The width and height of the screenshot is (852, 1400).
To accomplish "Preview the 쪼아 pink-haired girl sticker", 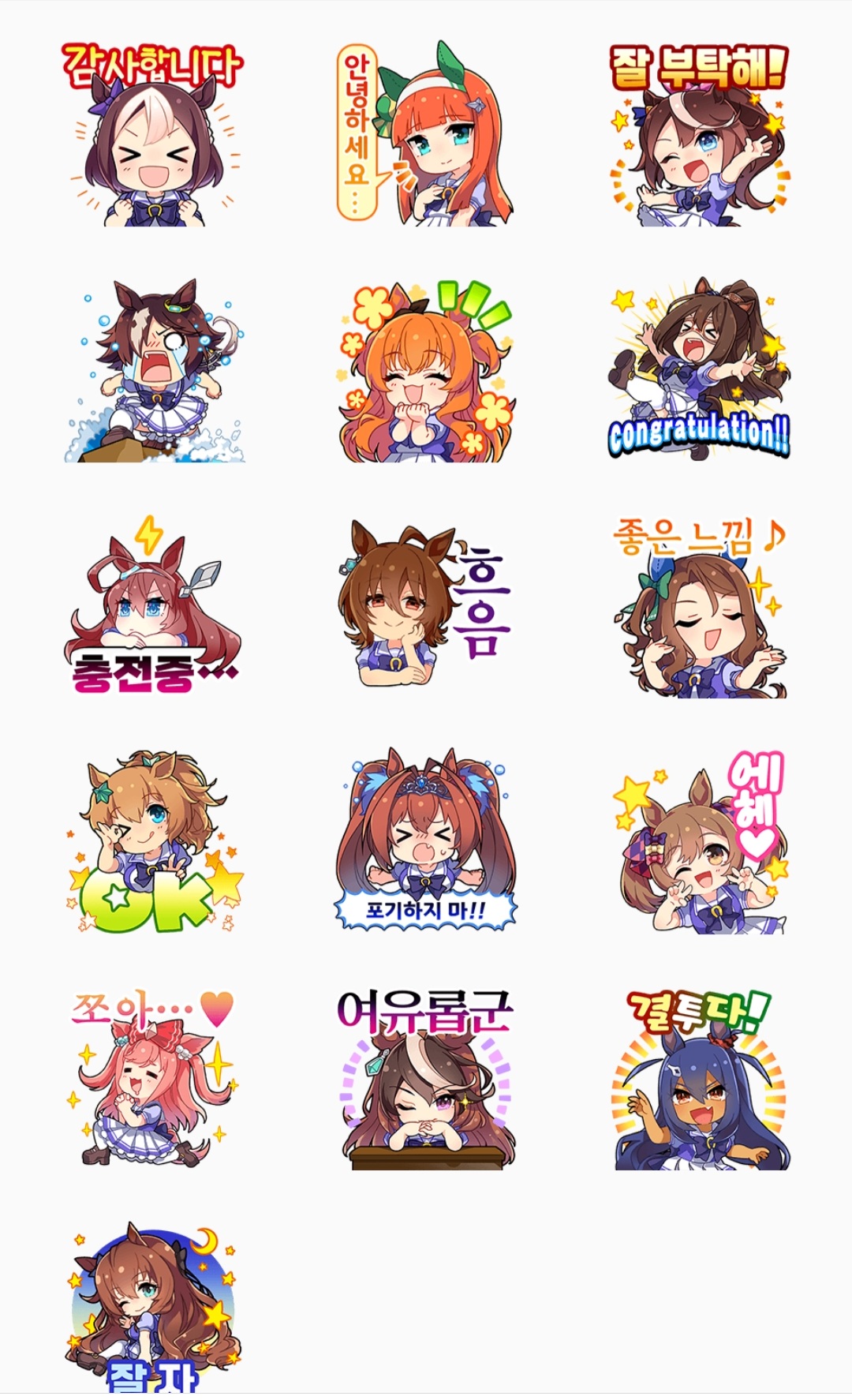I will 153,1078.
